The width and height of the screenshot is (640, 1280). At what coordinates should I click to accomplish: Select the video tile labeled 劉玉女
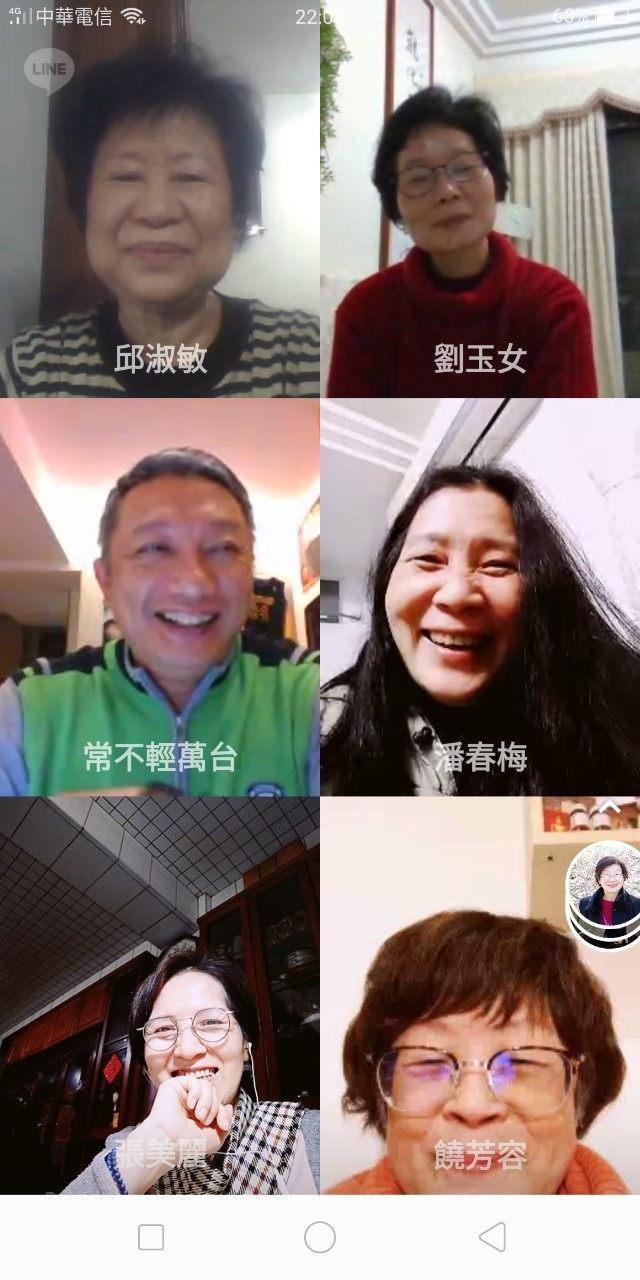pyautogui.click(x=480, y=200)
